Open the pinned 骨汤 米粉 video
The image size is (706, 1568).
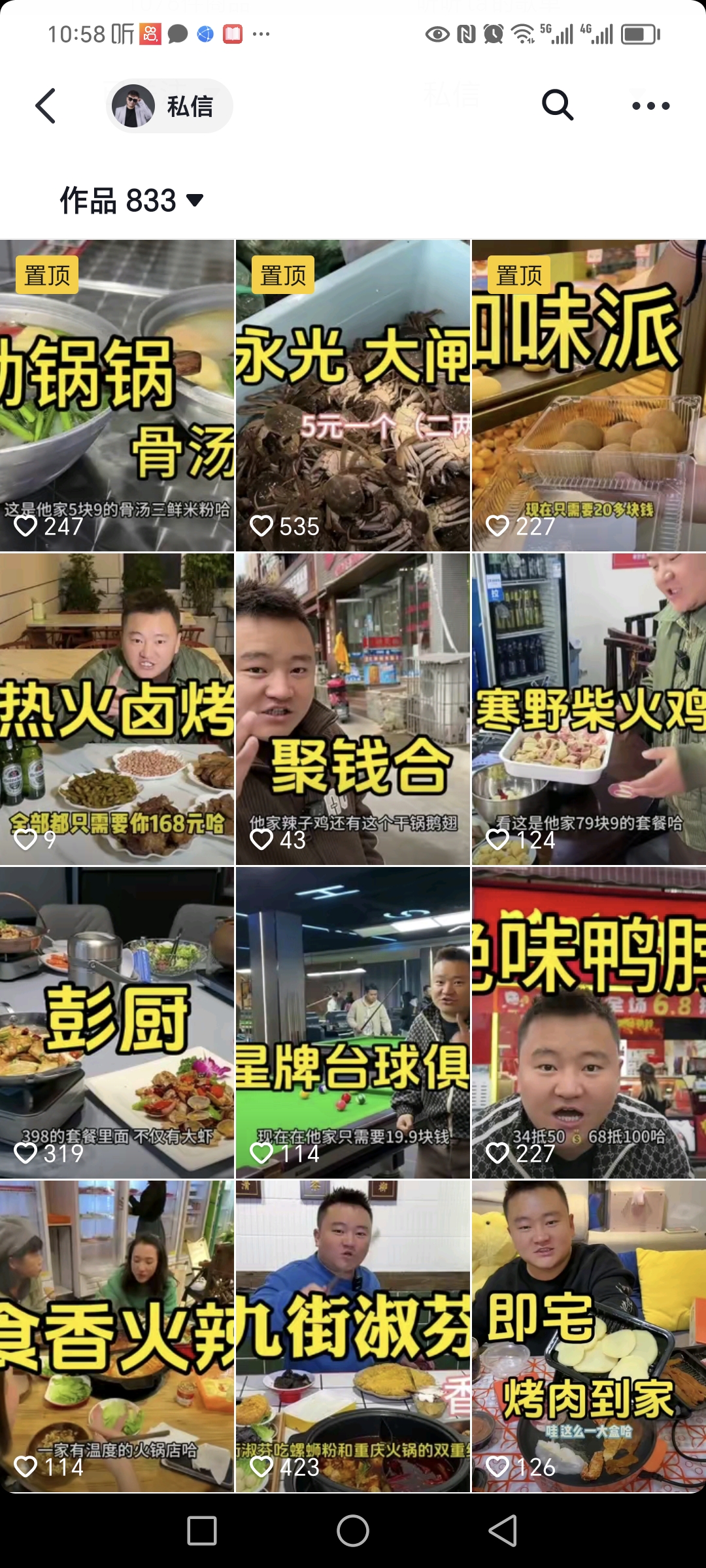pyautogui.click(x=117, y=395)
